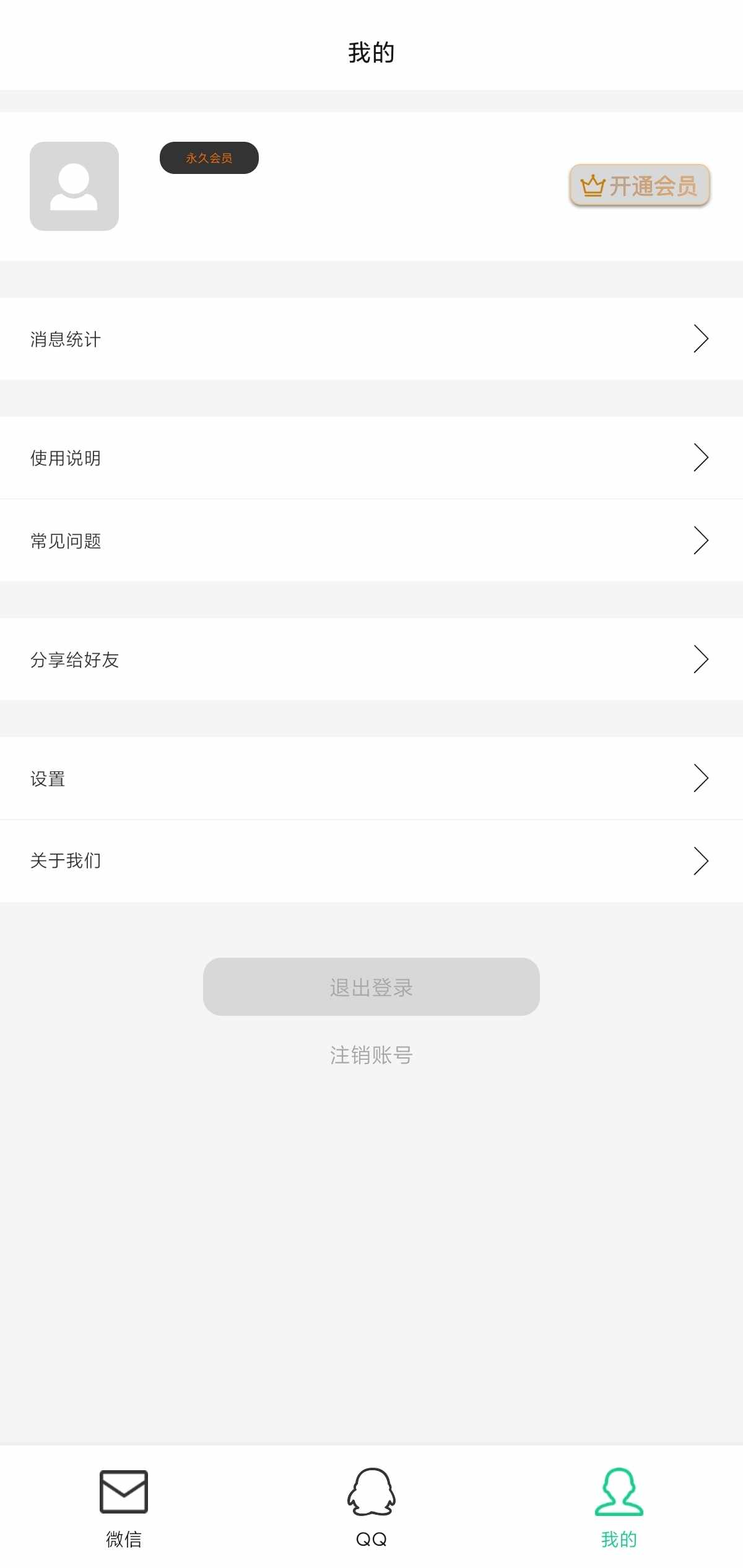Select 分享给好友 to share with friends
This screenshot has height=1568, width=743.
click(371, 659)
